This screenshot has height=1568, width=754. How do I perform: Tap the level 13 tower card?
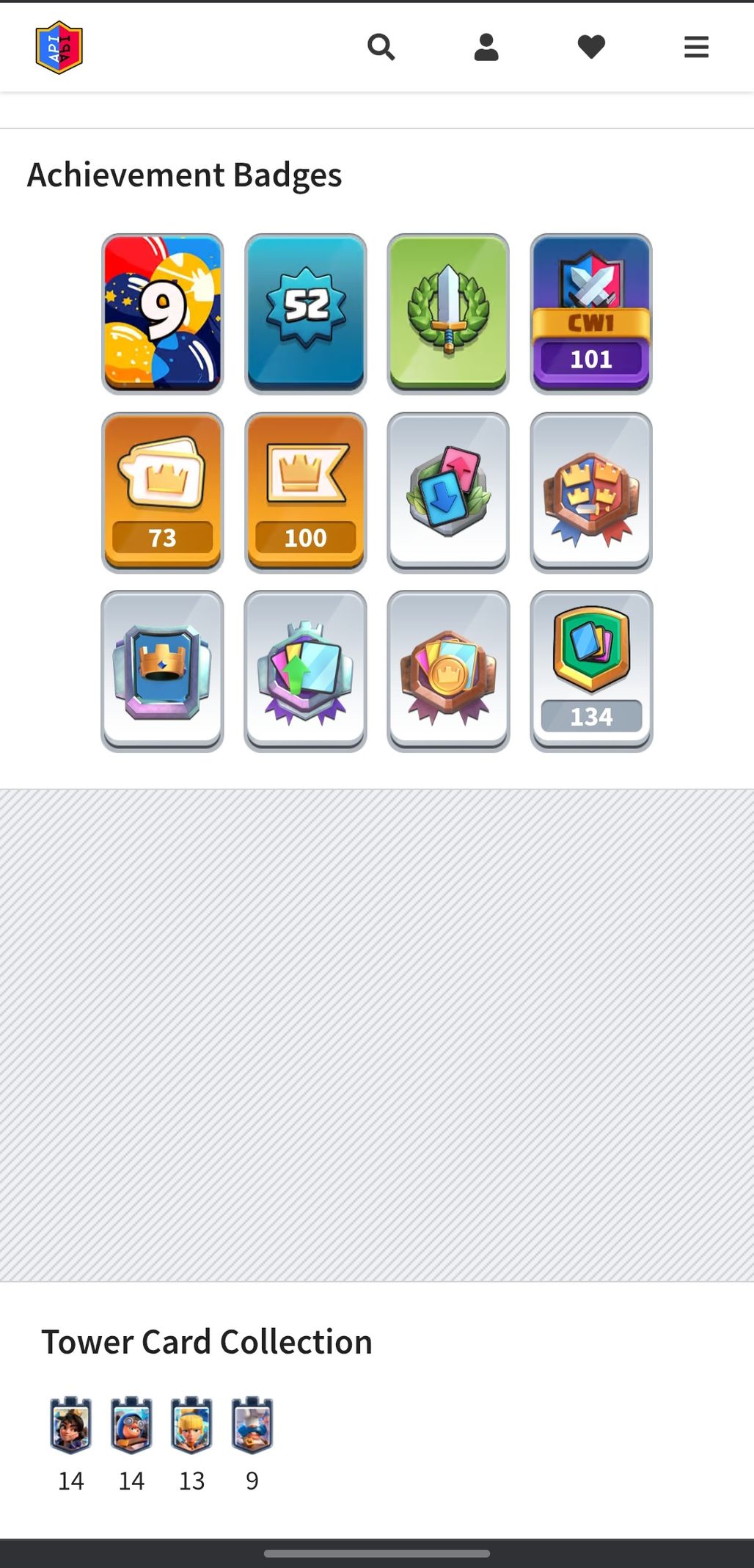click(191, 1425)
